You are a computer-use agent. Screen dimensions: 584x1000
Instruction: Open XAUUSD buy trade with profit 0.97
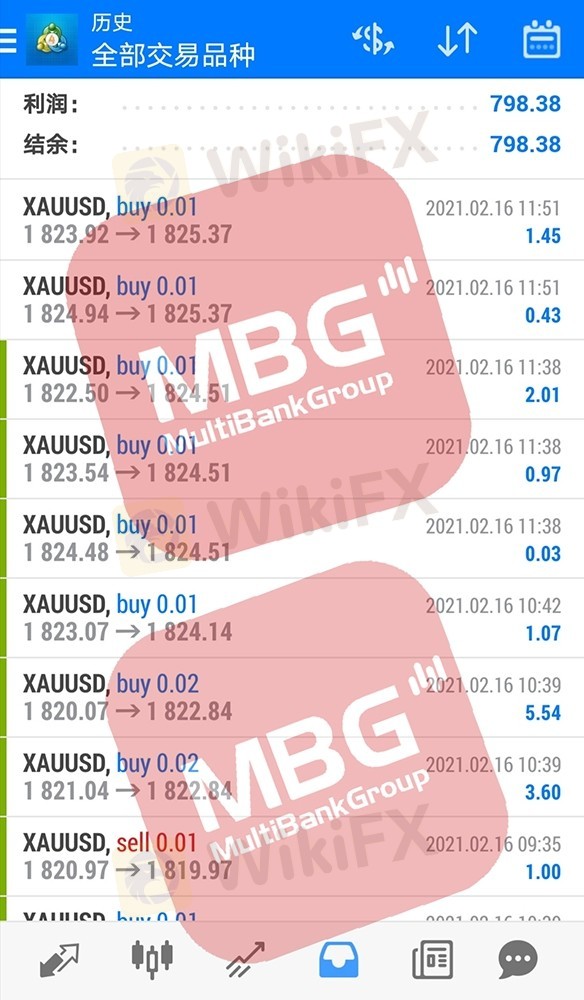coord(292,459)
